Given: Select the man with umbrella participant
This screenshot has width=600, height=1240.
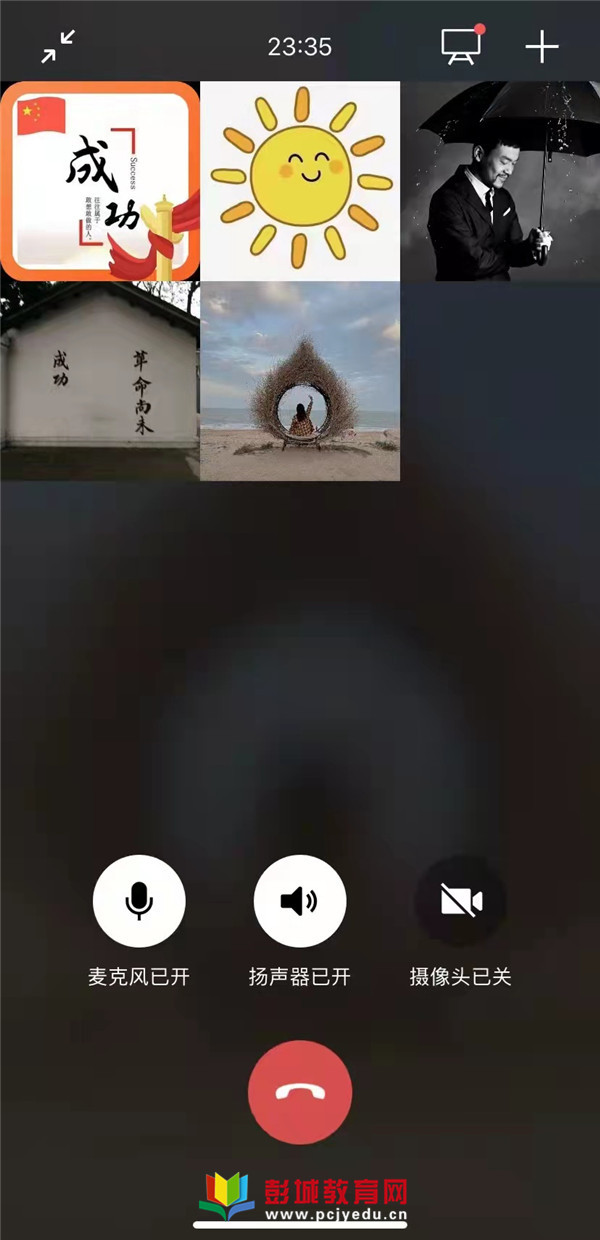Looking at the screenshot, I should click(x=500, y=181).
